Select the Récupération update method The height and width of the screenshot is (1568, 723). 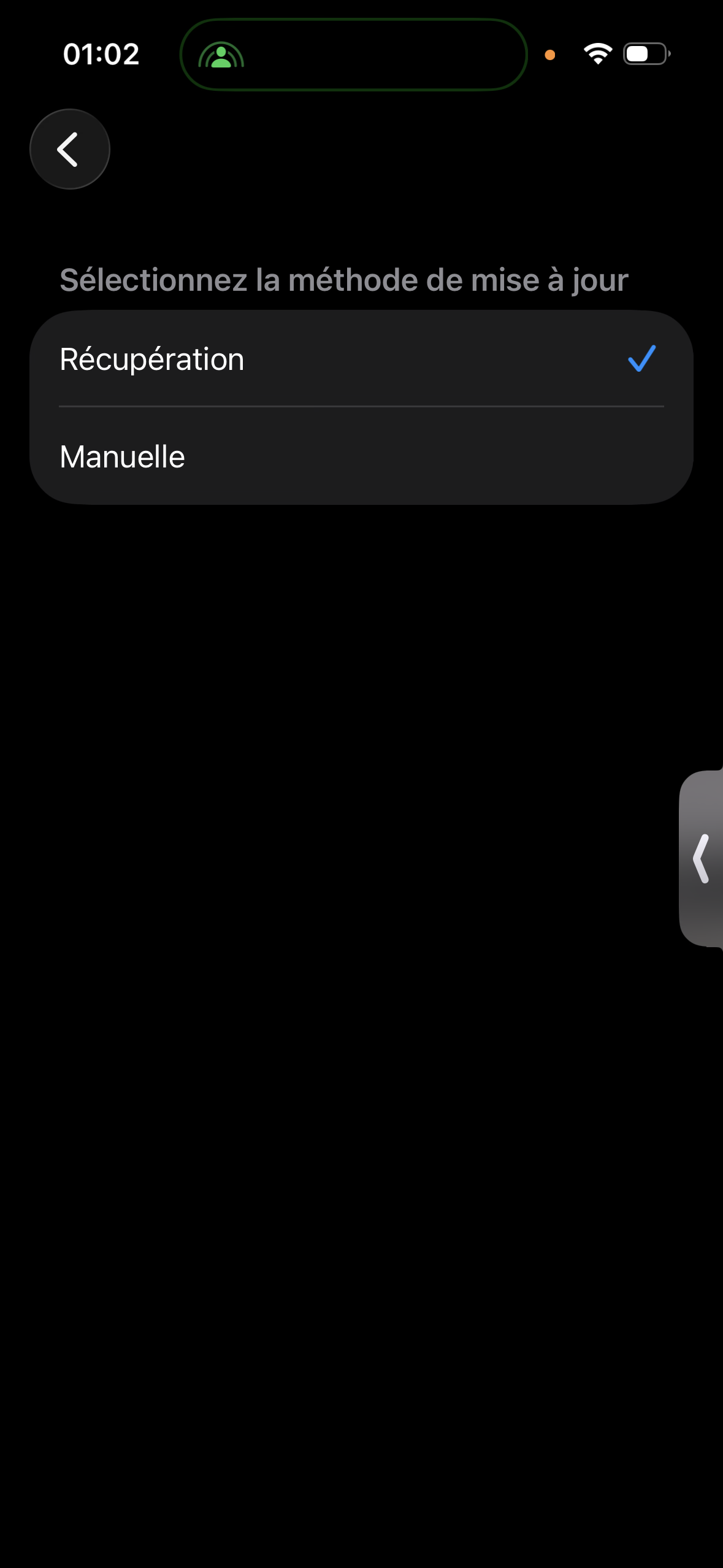[361, 359]
